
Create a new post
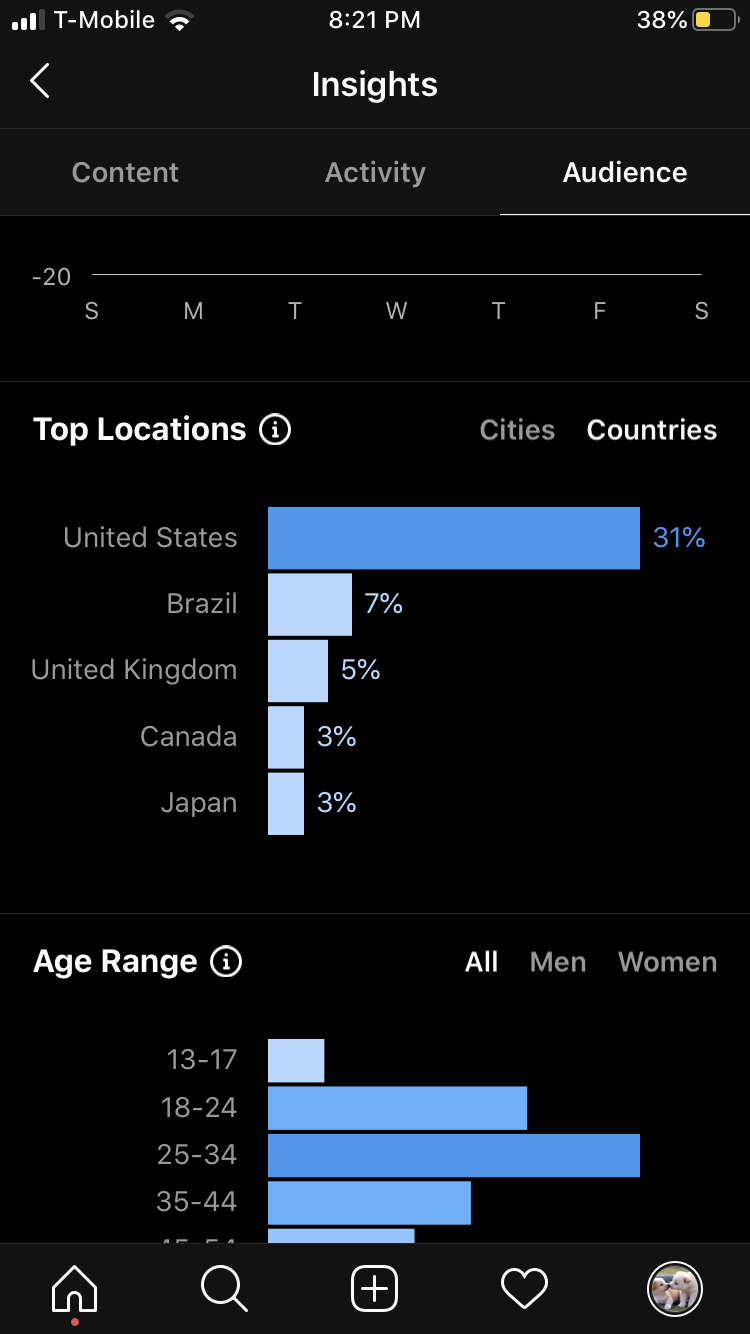(375, 1289)
